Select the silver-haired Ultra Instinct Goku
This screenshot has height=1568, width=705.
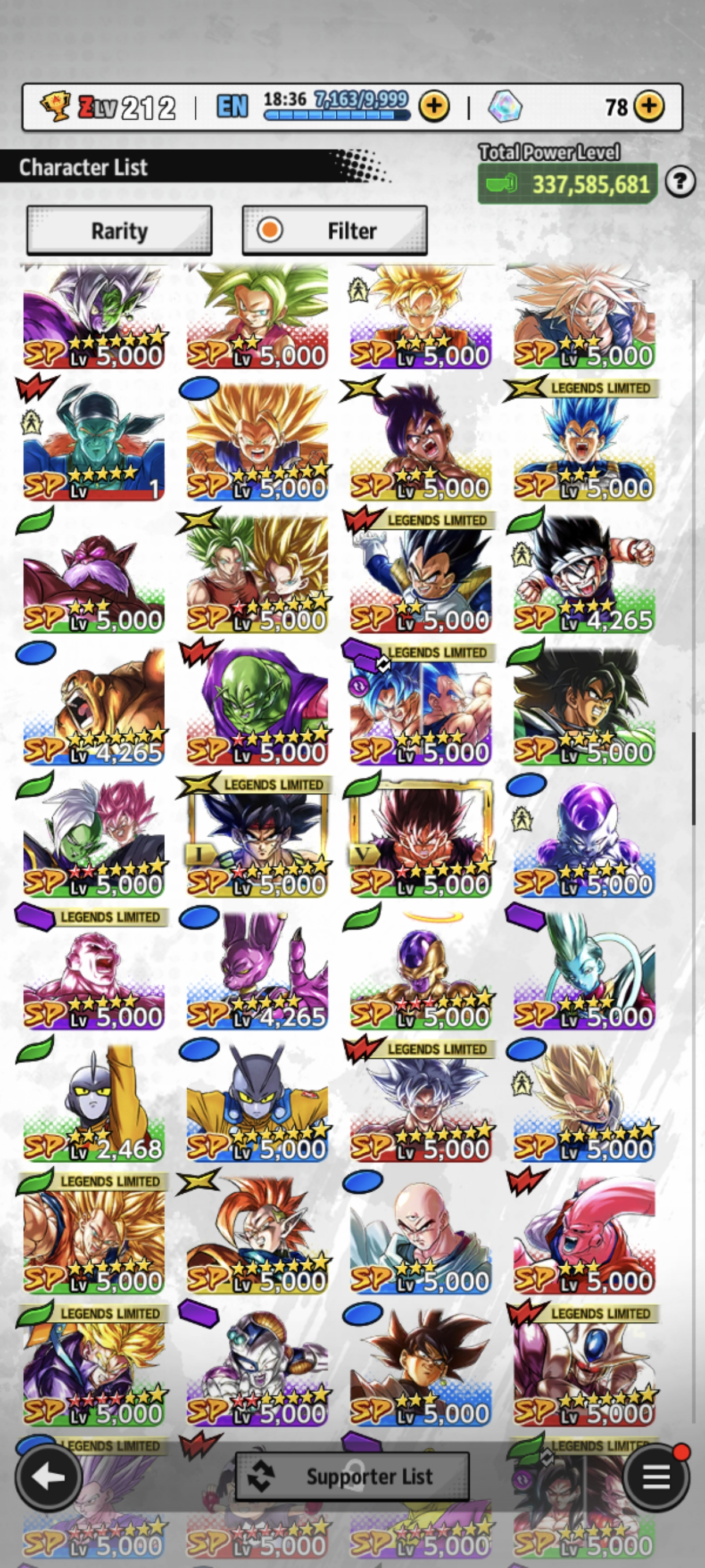pos(420,1103)
